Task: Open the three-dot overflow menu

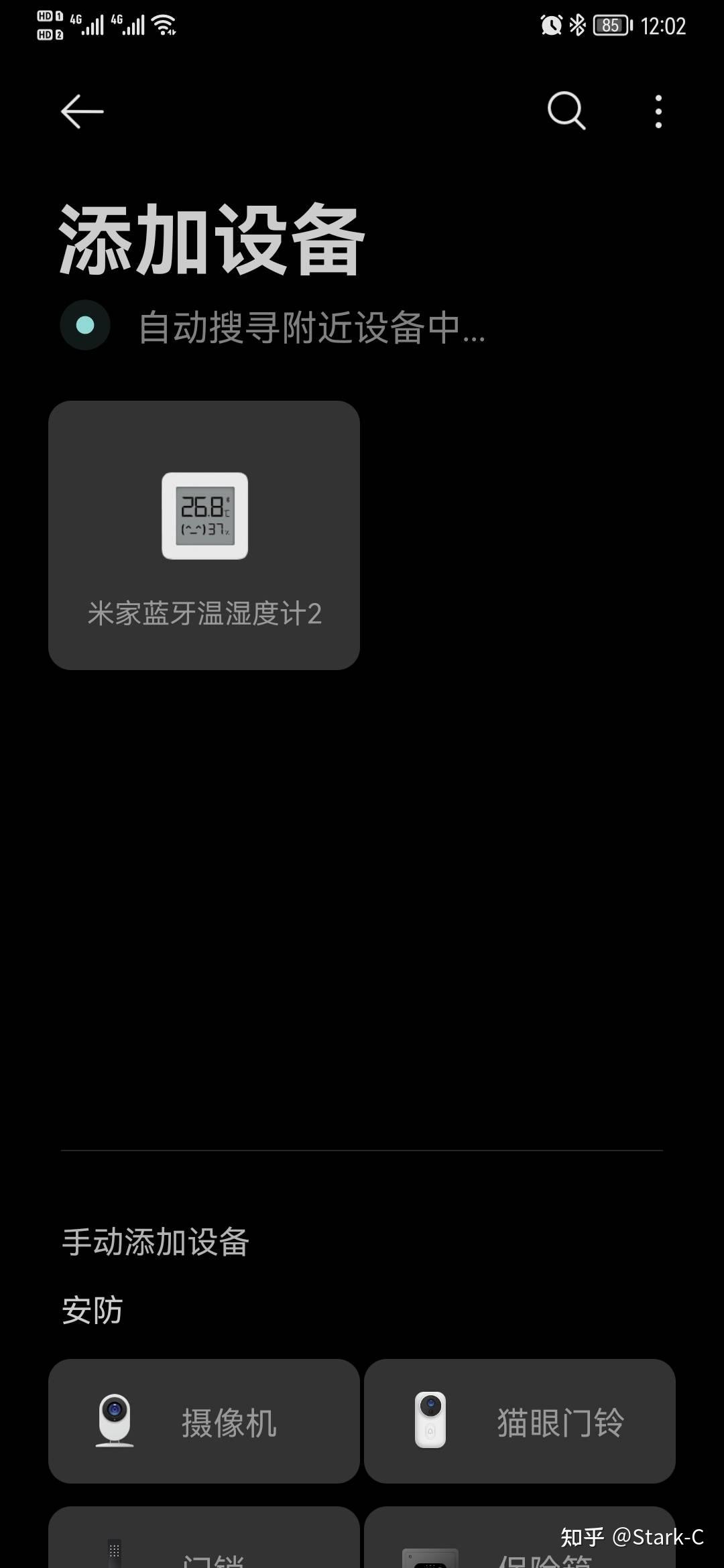Action: (658, 111)
